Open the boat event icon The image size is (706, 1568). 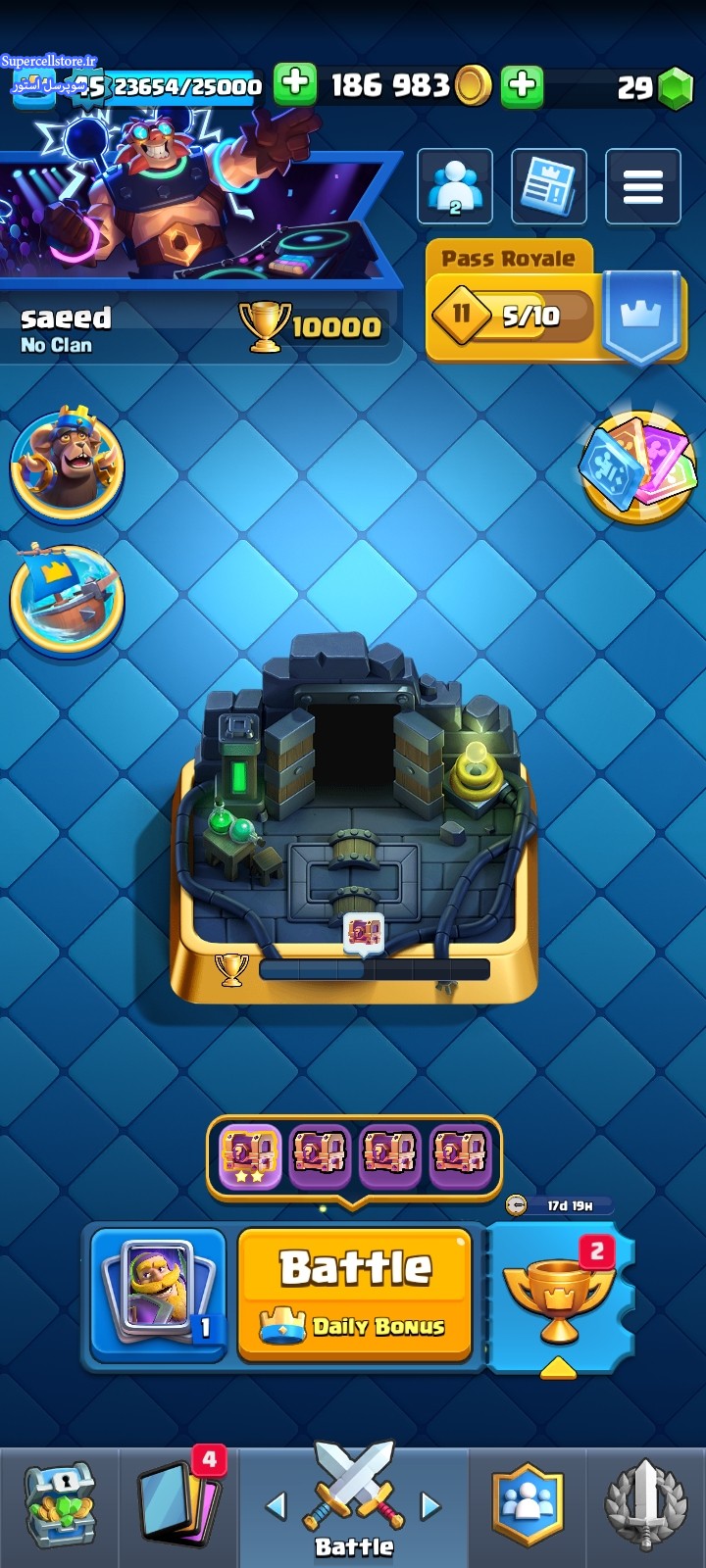pyautogui.click(x=67, y=599)
